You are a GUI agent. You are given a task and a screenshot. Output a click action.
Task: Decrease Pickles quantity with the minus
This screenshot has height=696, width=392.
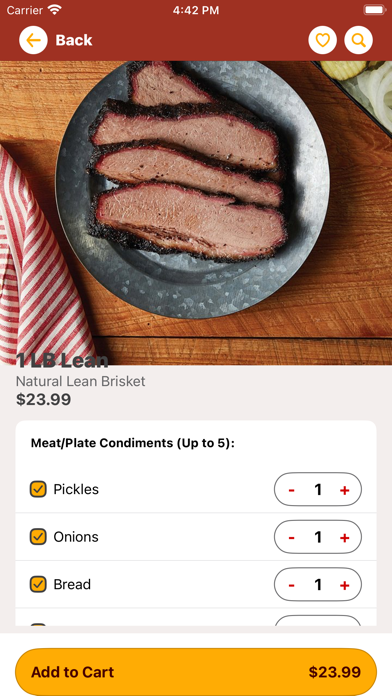click(292, 490)
